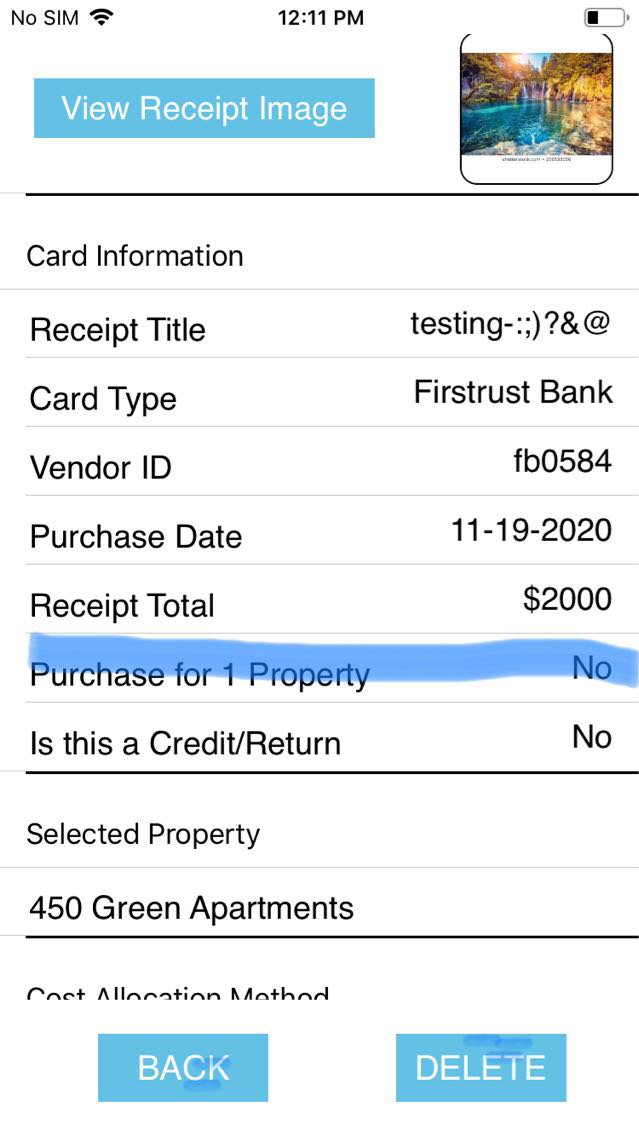The width and height of the screenshot is (639, 1136).
Task: Tap the View Receipt Image button
Action: 204,108
